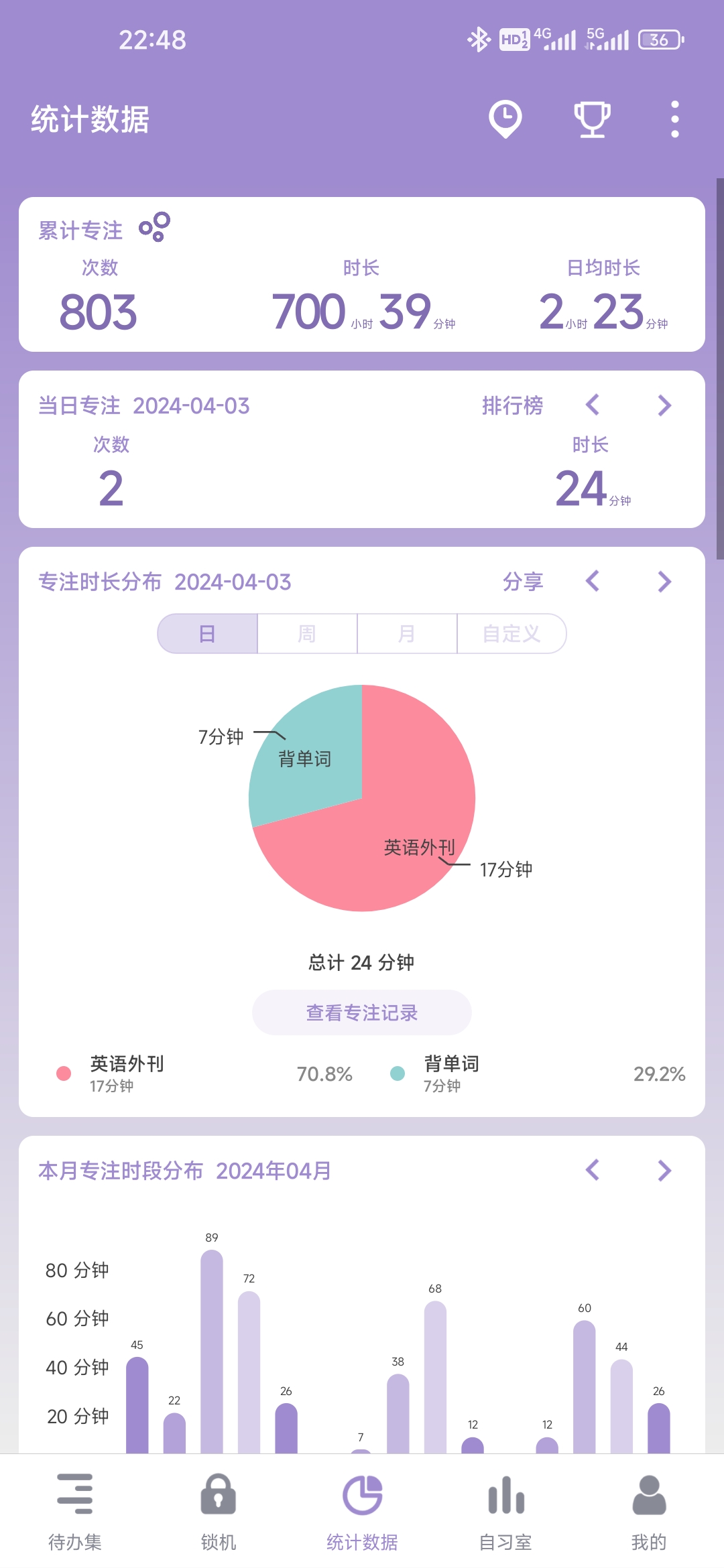Switch distribution view to 周

pyautogui.click(x=307, y=633)
